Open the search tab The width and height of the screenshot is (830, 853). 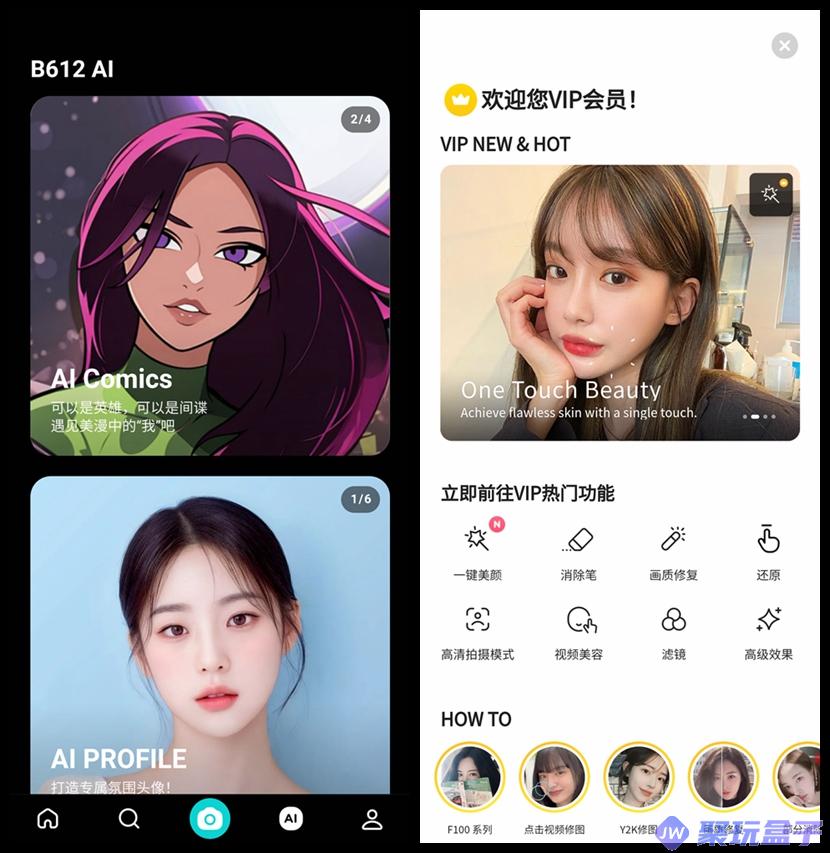(x=129, y=819)
